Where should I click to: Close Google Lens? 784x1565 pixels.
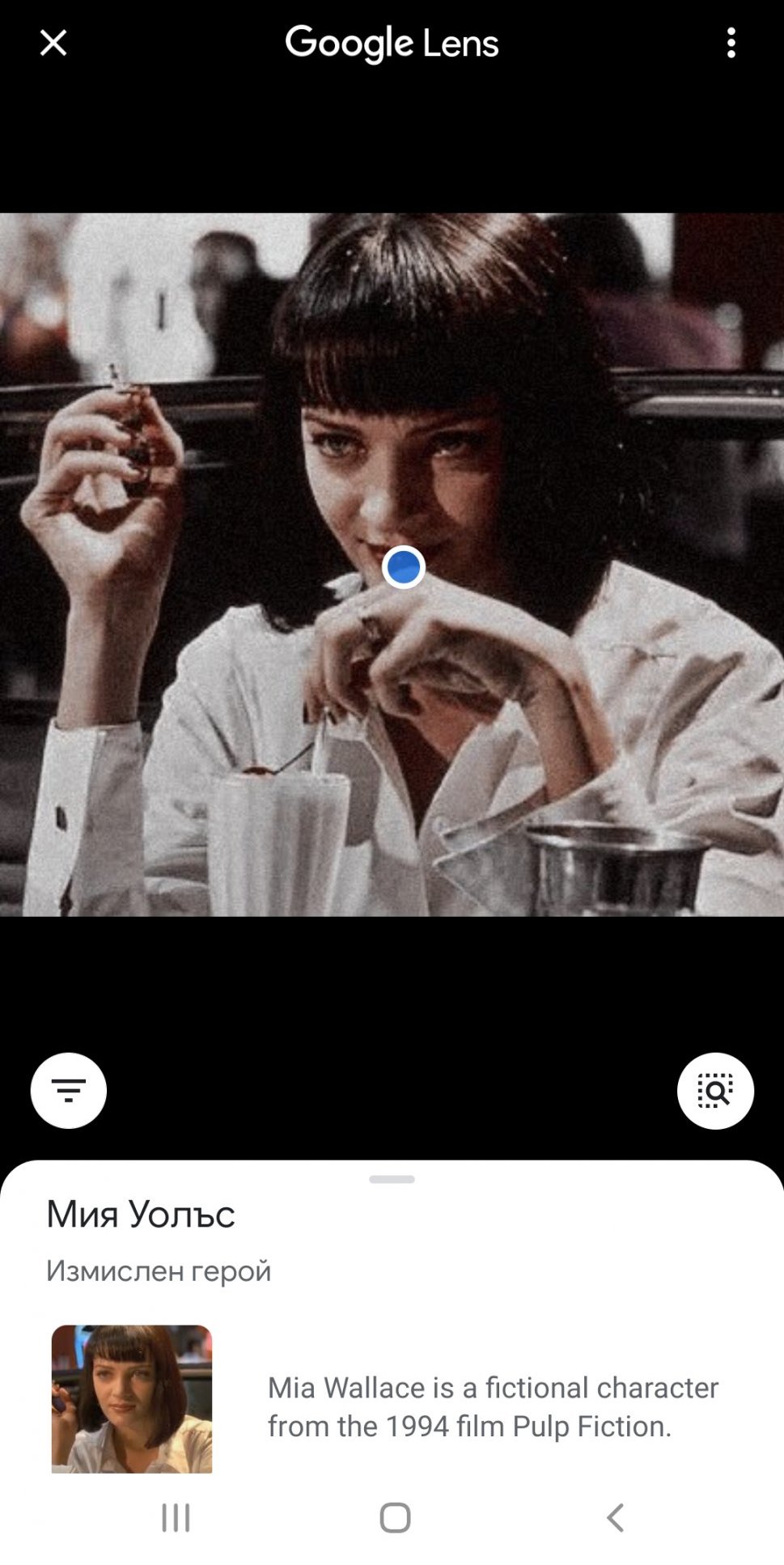[53, 43]
